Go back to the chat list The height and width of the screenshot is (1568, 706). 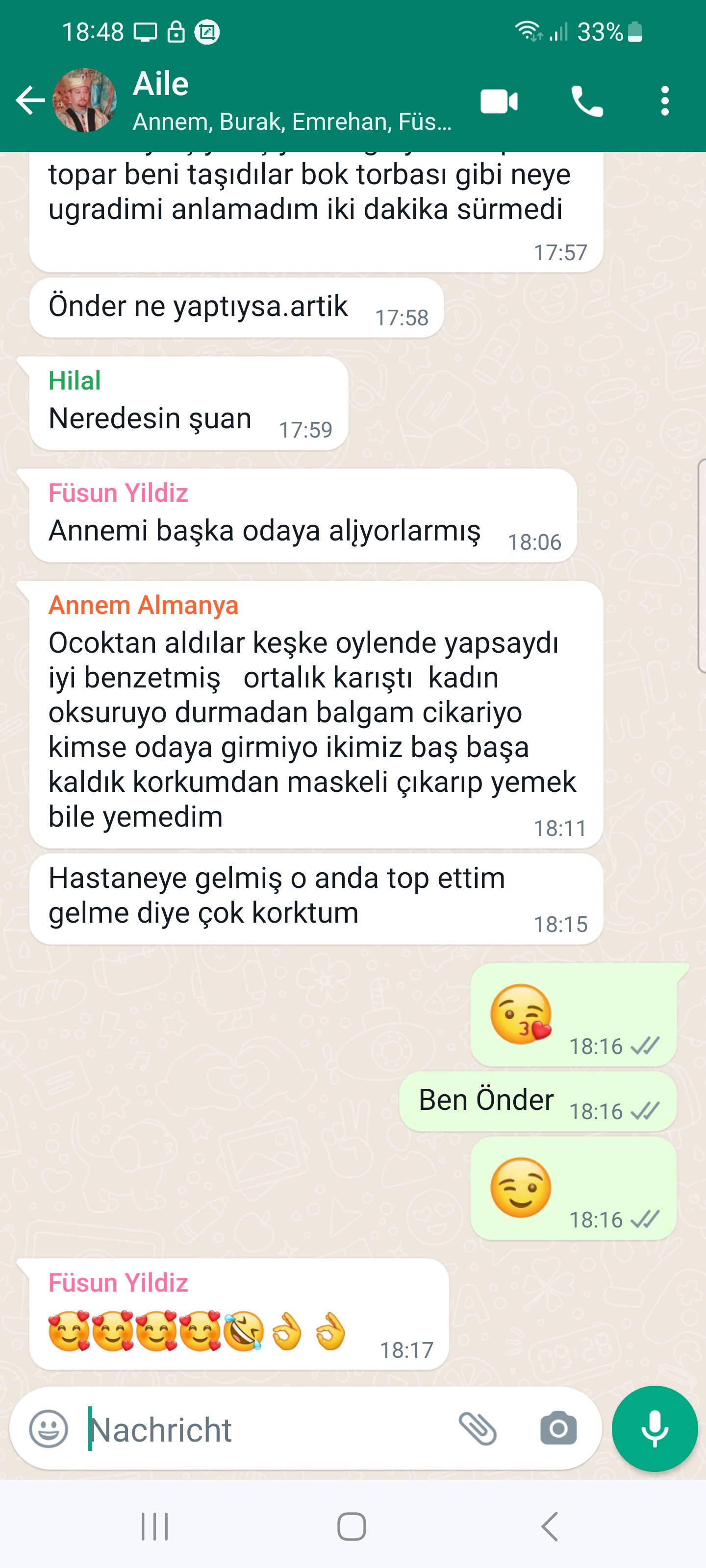tap(29, 100)
